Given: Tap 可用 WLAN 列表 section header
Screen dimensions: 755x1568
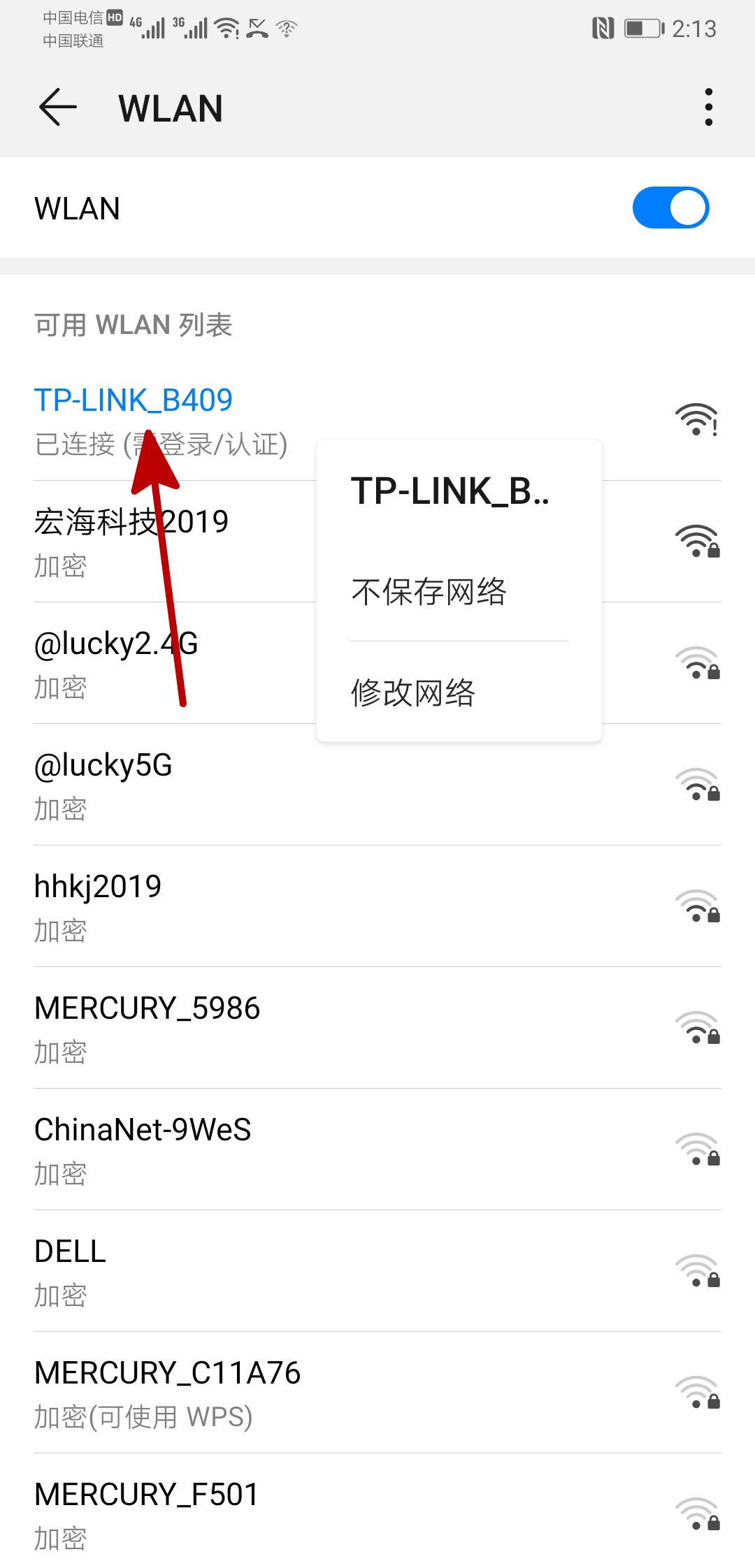Looking at the screenshot, I should 133,324.
